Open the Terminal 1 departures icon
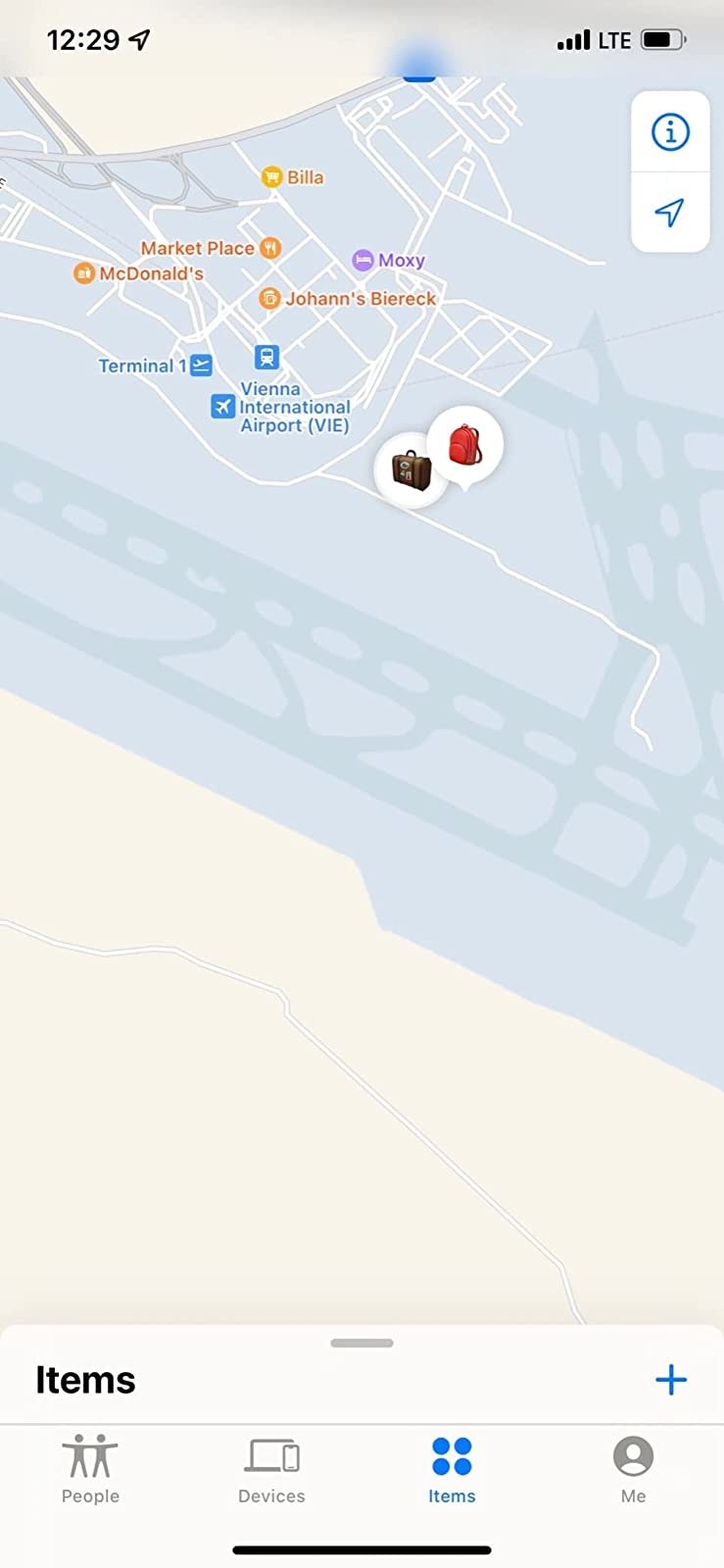 click(201, 364)
